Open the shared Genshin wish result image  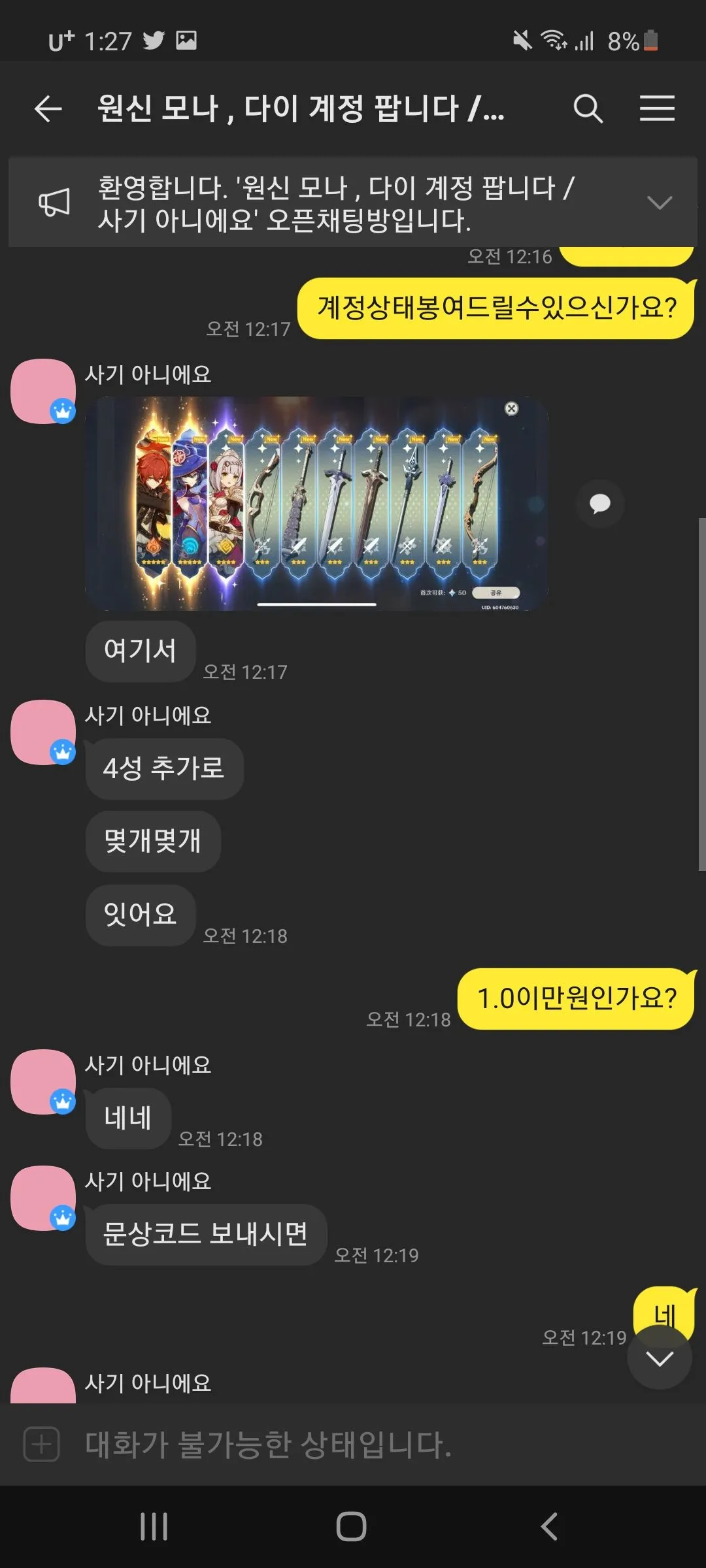[x=316, y=503]
